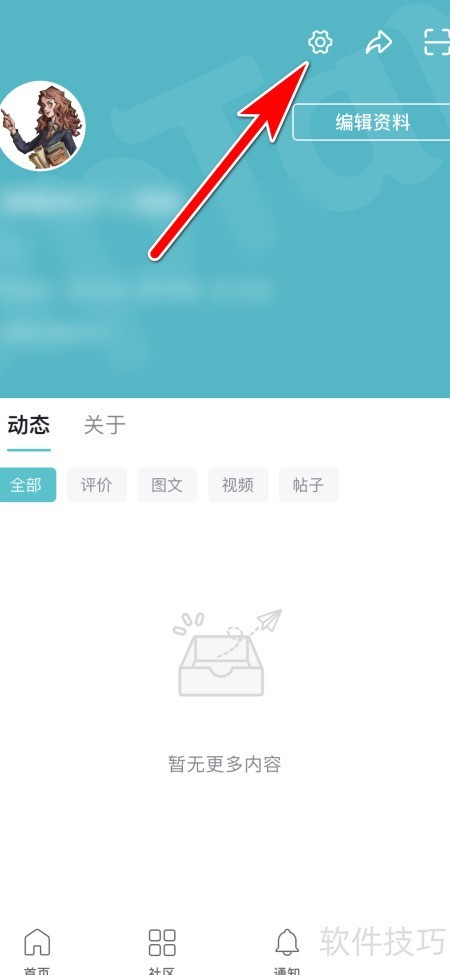Screen dimensions: 450x975
Task: Select the 全部 filter chip
Action: click(27, 485)
